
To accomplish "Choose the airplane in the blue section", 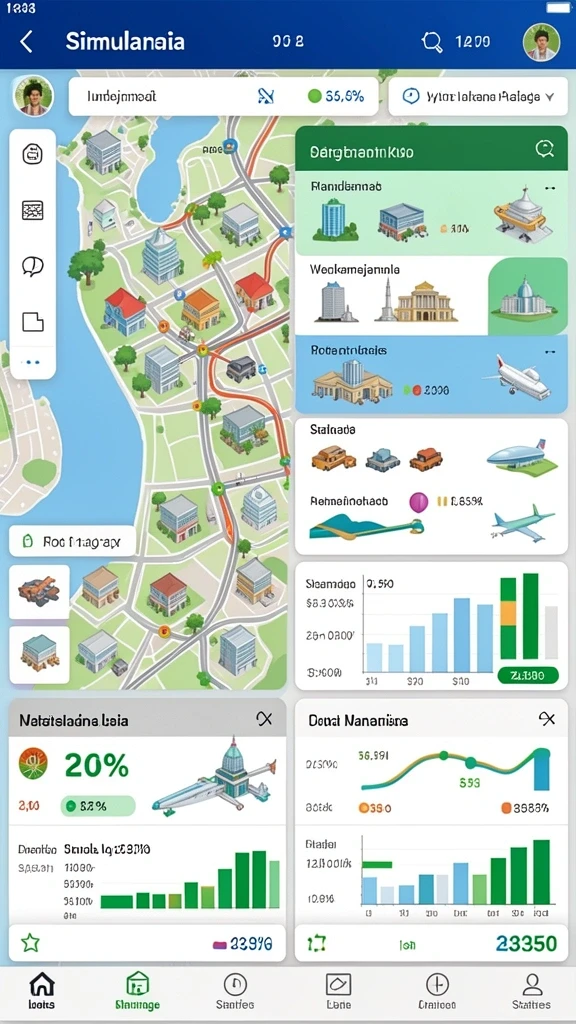I will point(517,376).
